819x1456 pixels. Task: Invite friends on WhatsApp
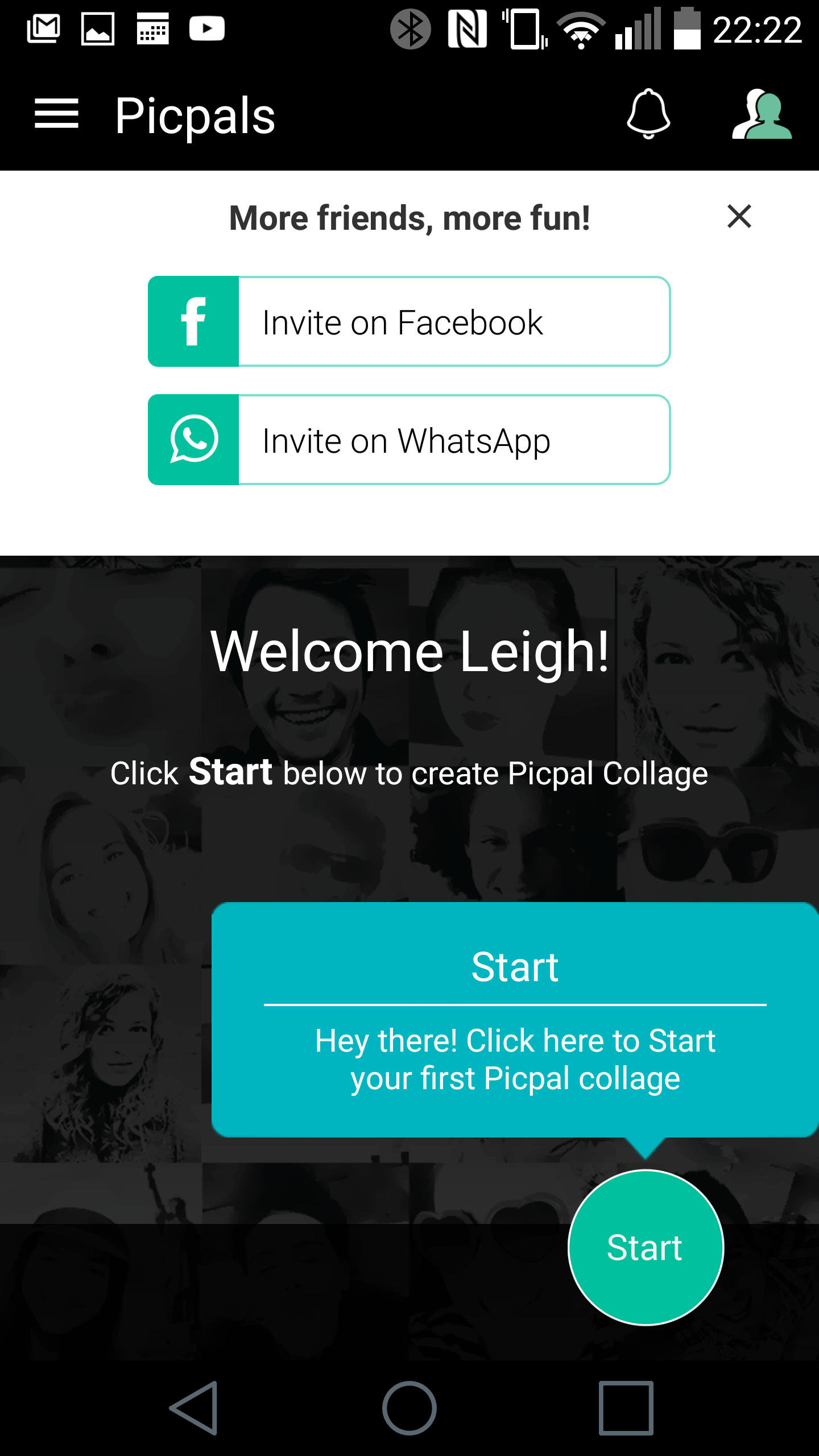coord(409,440)
